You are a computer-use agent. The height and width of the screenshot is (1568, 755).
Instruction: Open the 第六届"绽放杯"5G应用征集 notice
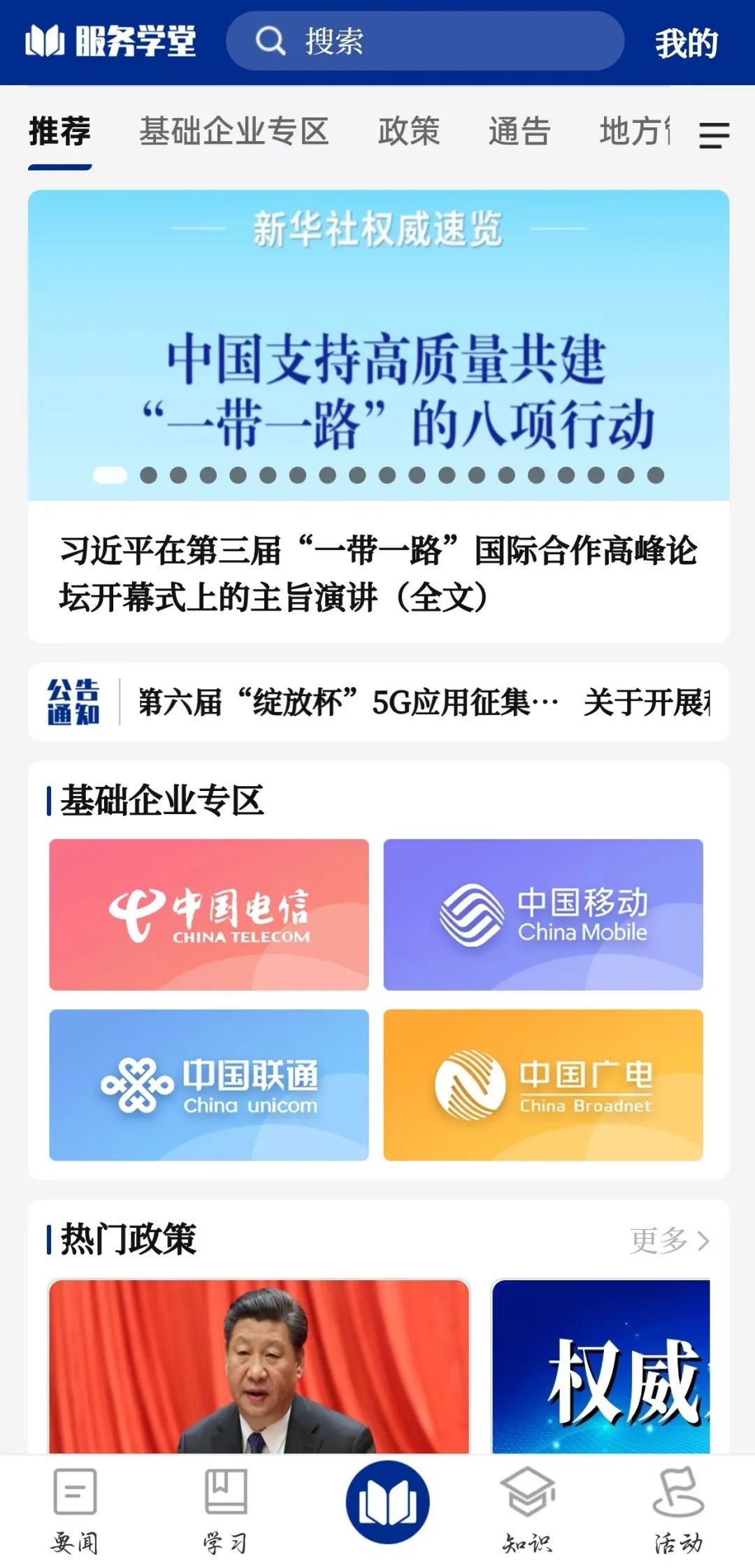[x=347, y=702]
